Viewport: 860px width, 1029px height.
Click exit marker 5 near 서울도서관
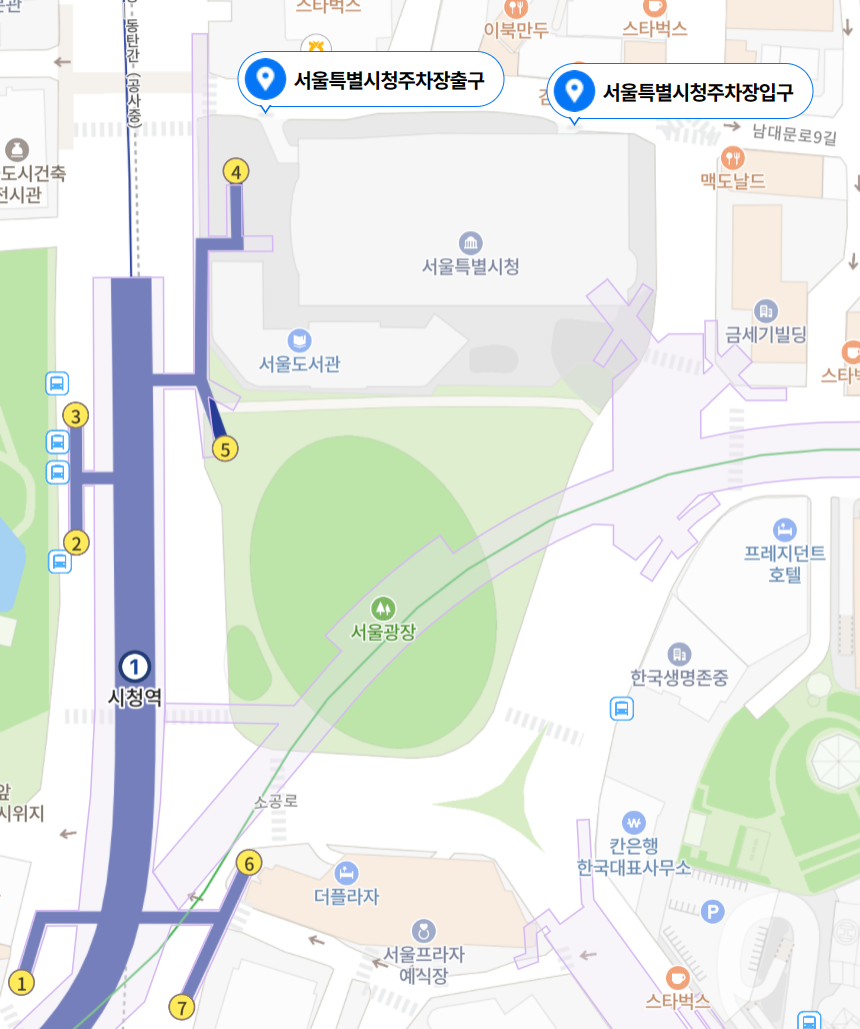click(225, 450)
